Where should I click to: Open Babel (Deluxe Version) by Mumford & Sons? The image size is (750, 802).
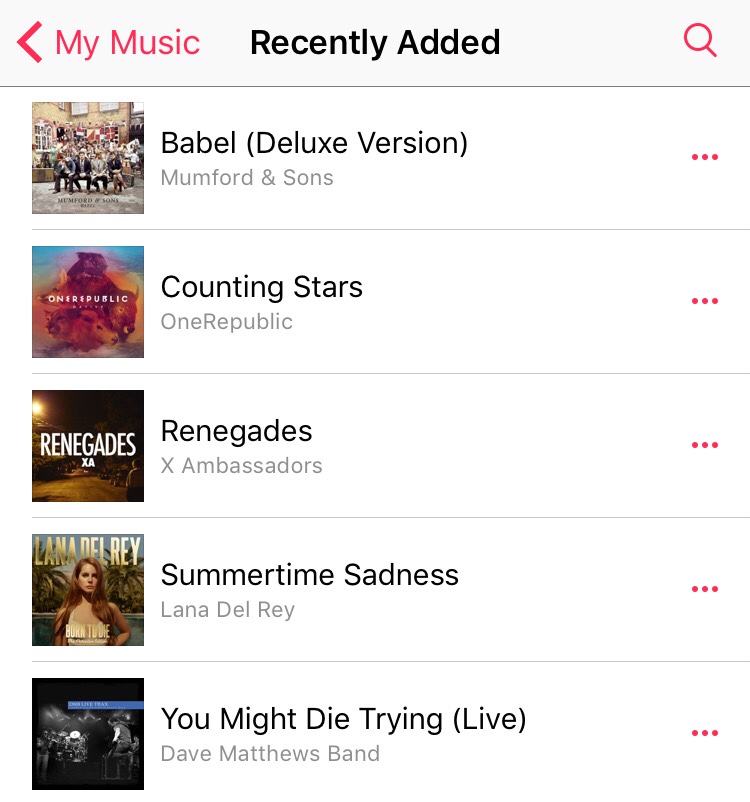coord(314,158)
